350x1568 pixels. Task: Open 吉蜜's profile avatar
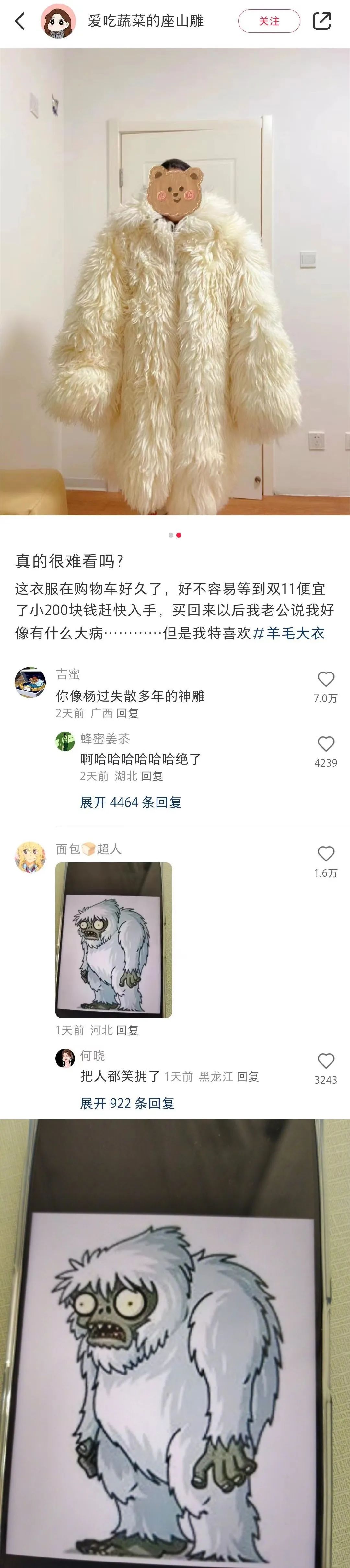click(30, 682)
